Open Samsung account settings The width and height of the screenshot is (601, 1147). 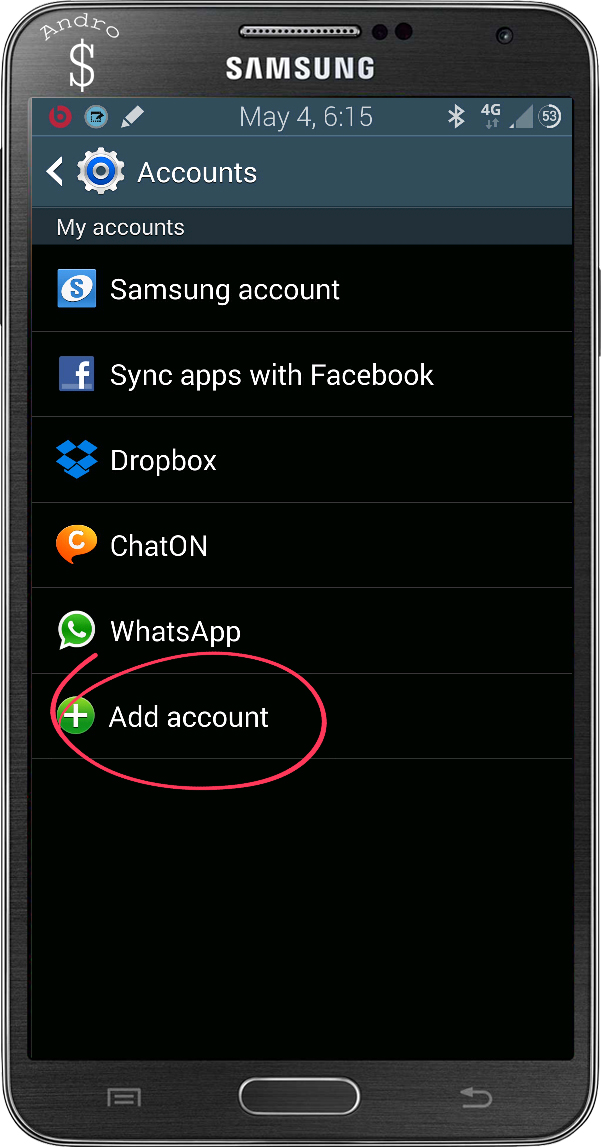224,290
